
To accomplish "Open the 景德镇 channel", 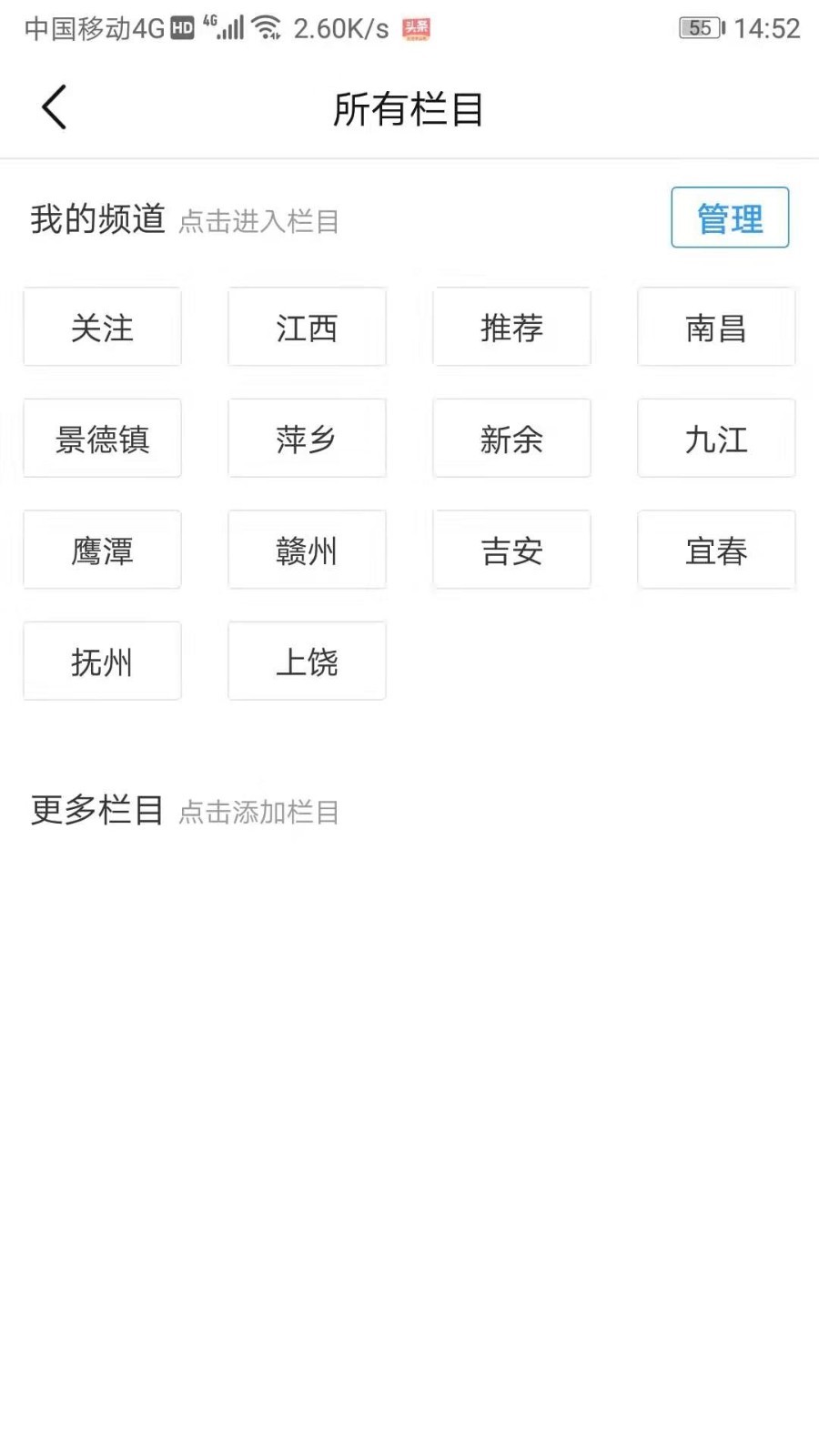I will click(102, 439).
